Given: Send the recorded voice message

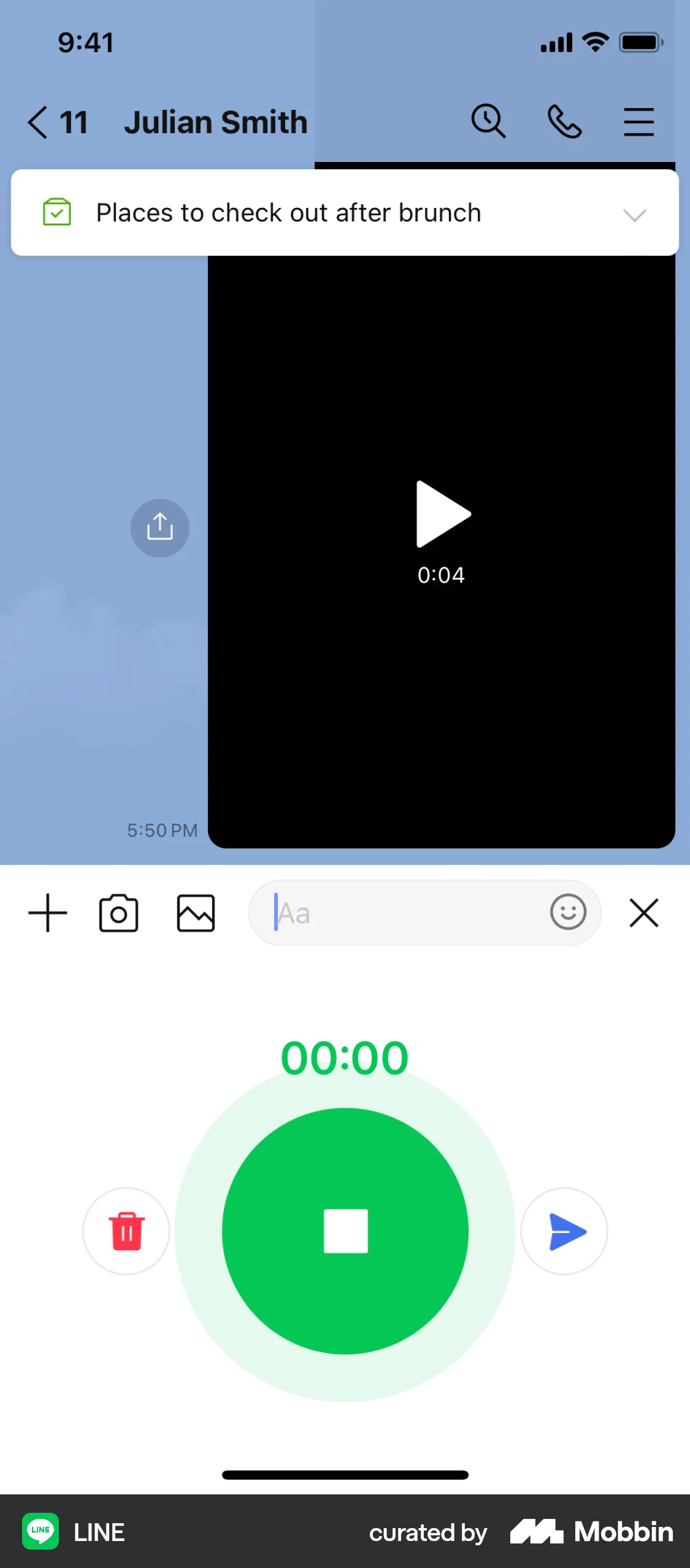Looking at the screenshot, I should [564, 1231].
